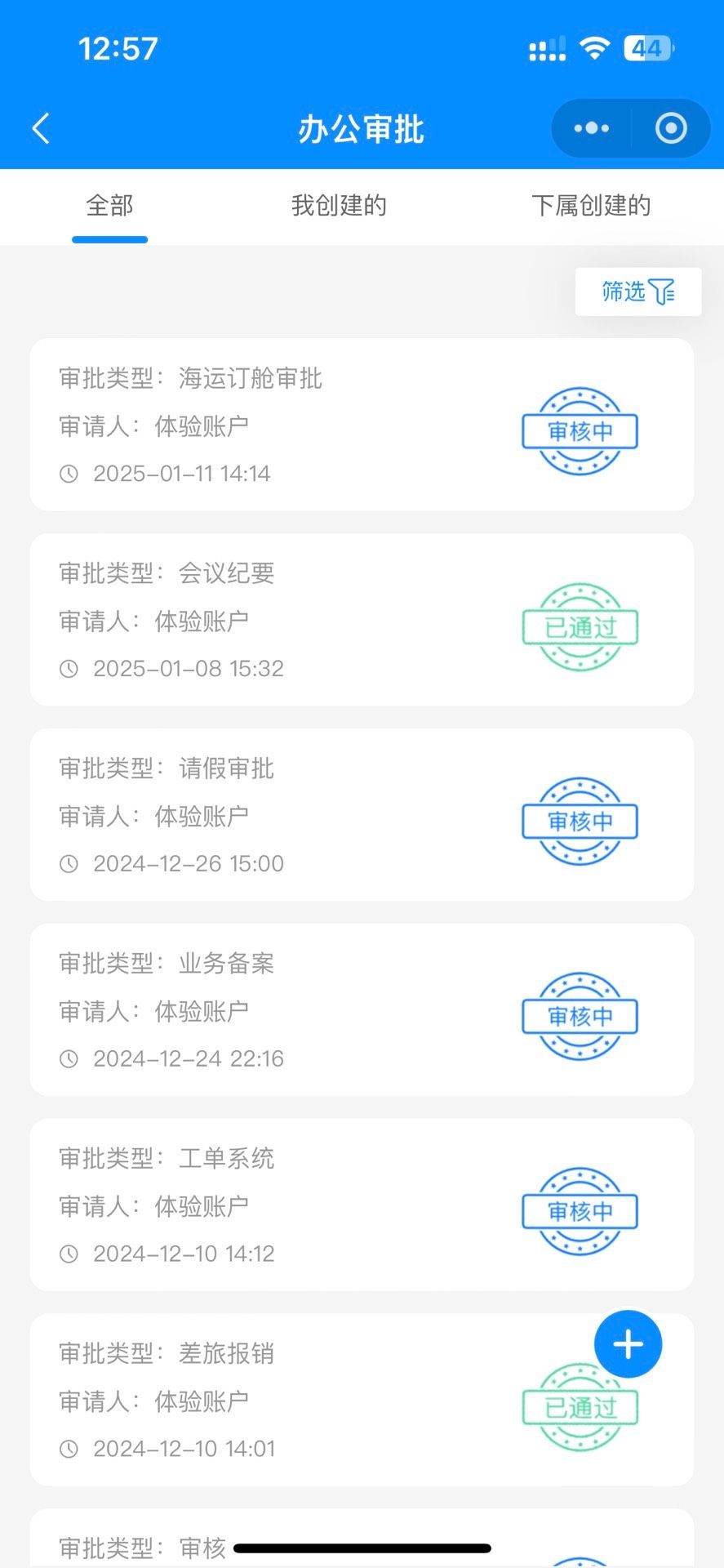Close the mini program with the circle icon
This screenshot has height=1568, width=724.
pyautogui.click(x=671, y=128)
